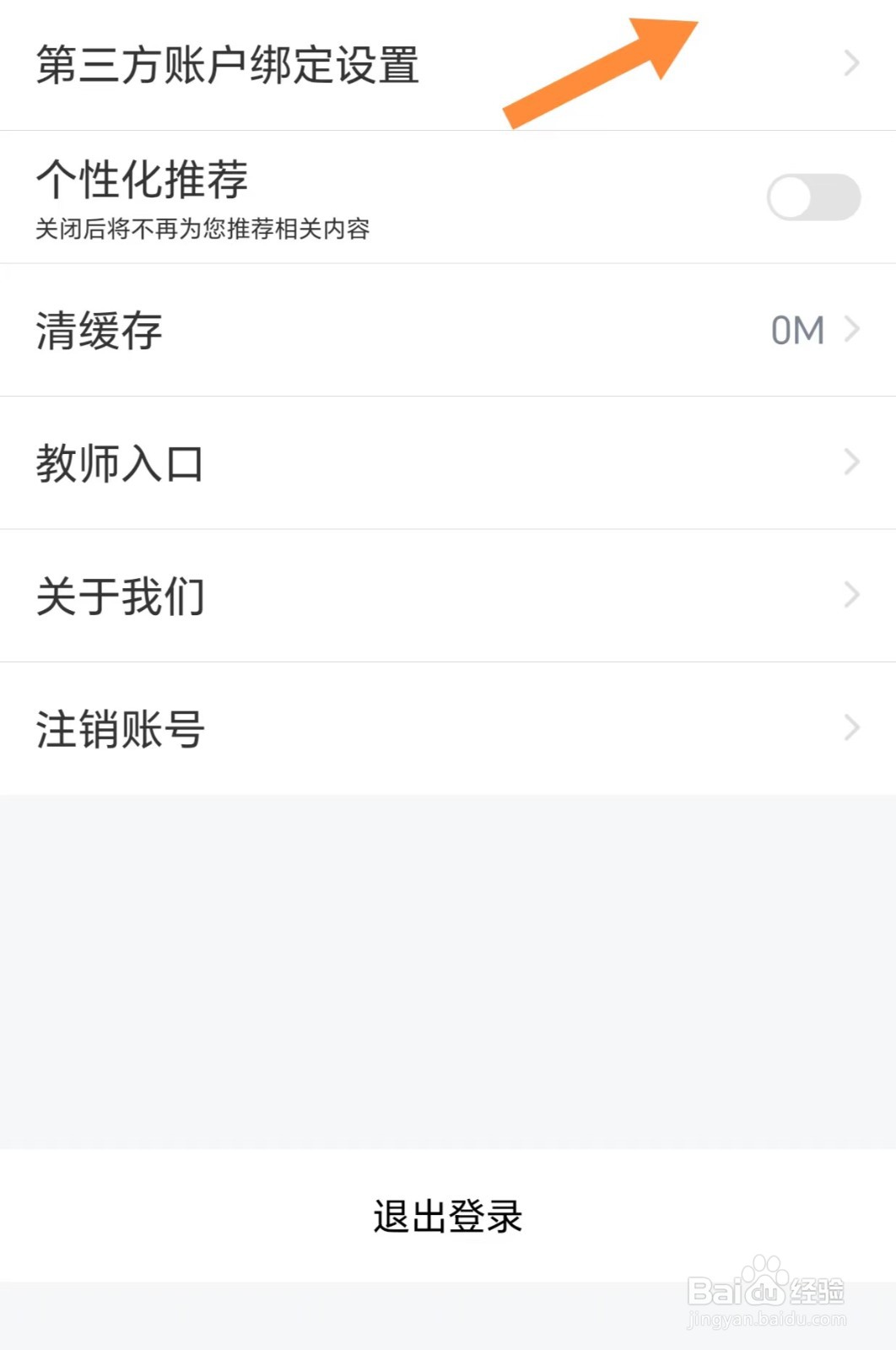Open the chevron beside 清缓存
Screen dimensions: 896x1350
[x=850, y=330]
